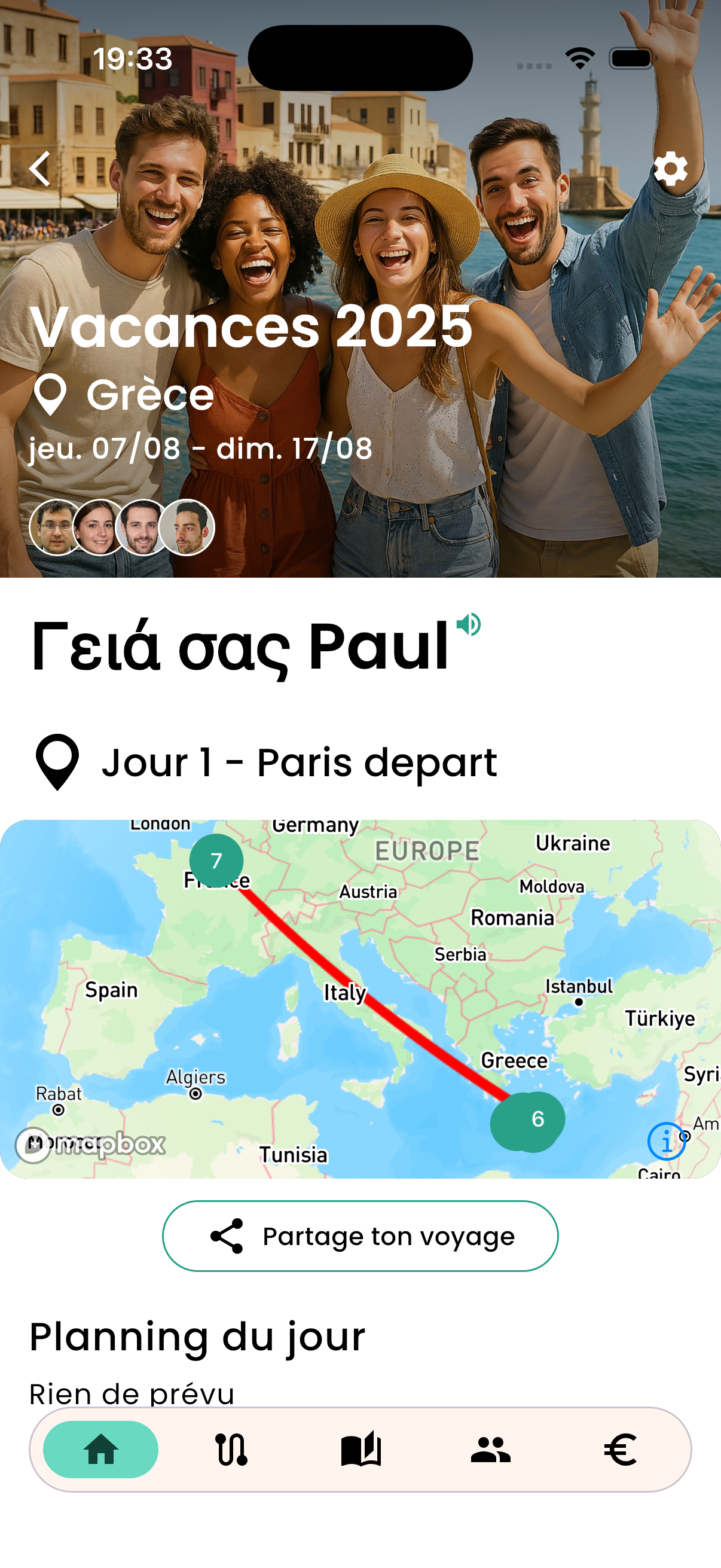Switch to the home tab

(100, 1450)
